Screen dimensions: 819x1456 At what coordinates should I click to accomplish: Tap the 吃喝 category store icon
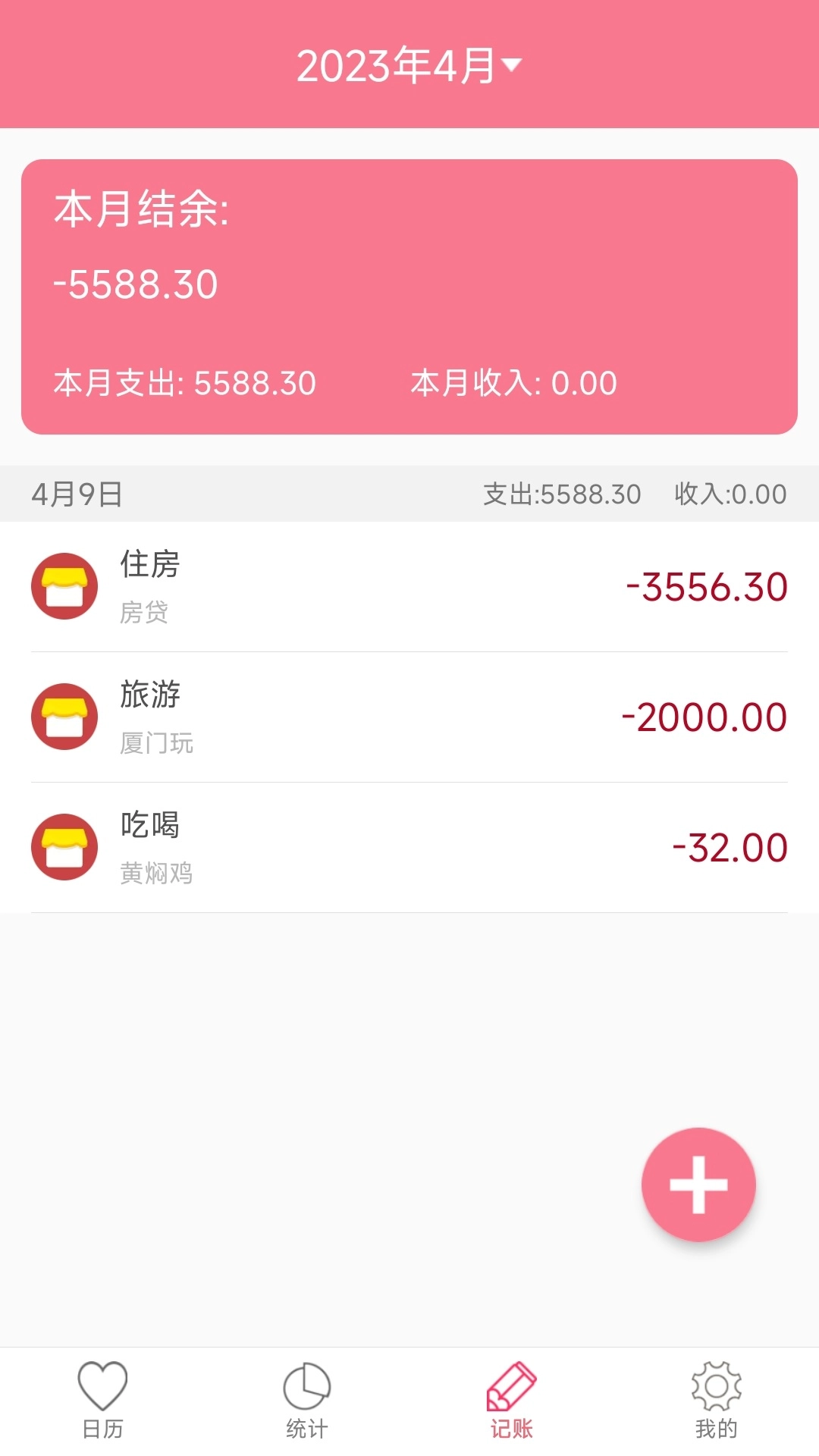click(x=64, y=846)
